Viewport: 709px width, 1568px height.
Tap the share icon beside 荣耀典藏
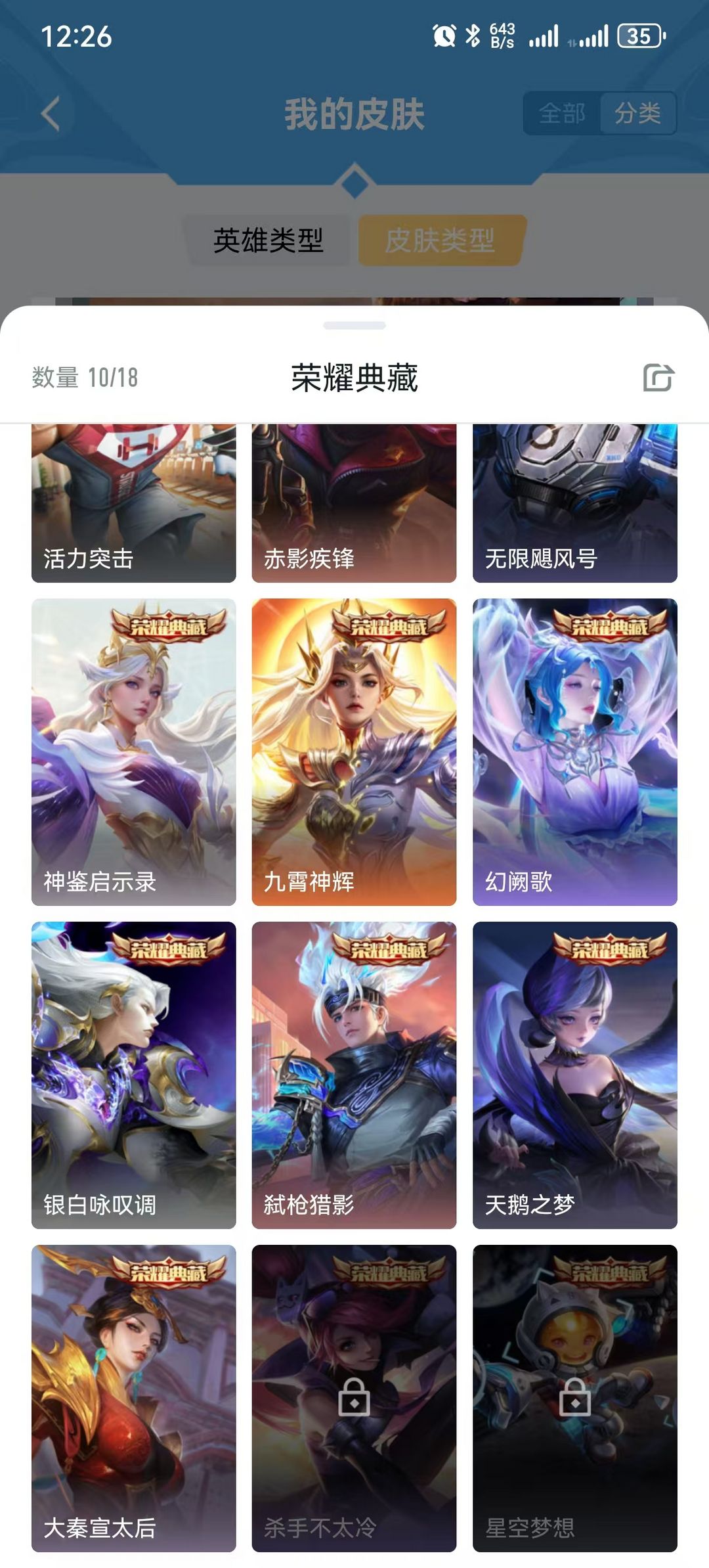[658, 378]
